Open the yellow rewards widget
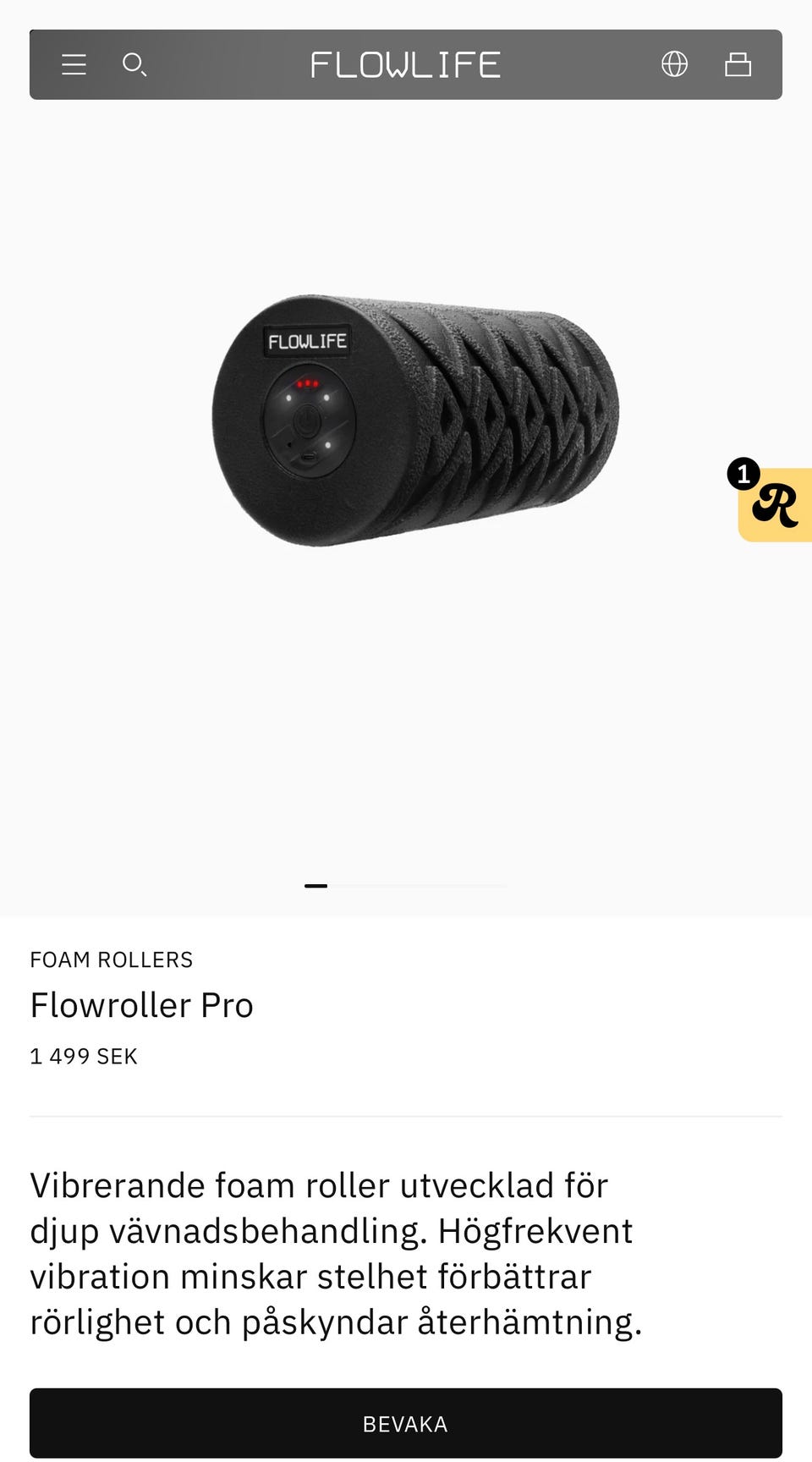Screen dimensions: 812x1462 pyautogui.click(x=773, y=503)
